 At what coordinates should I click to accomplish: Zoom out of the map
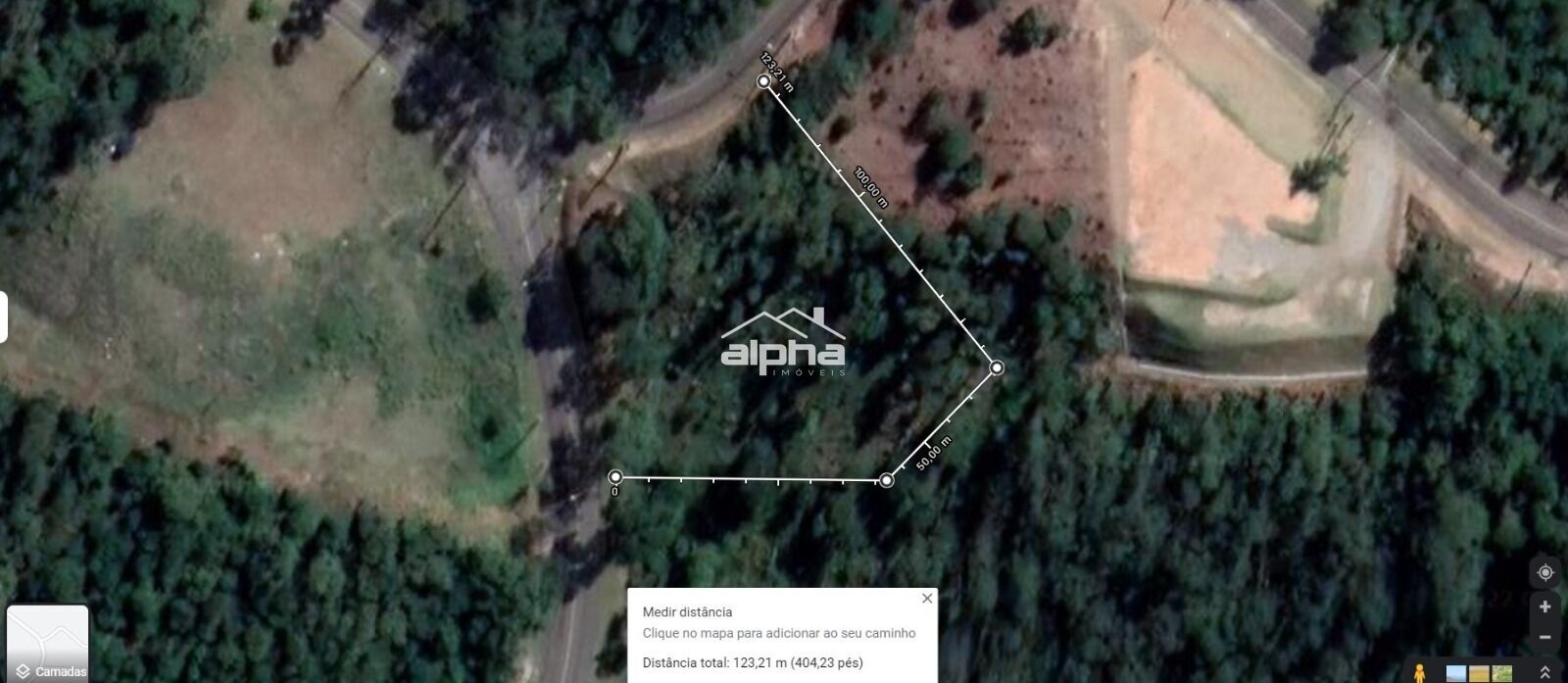point(1545,637)
